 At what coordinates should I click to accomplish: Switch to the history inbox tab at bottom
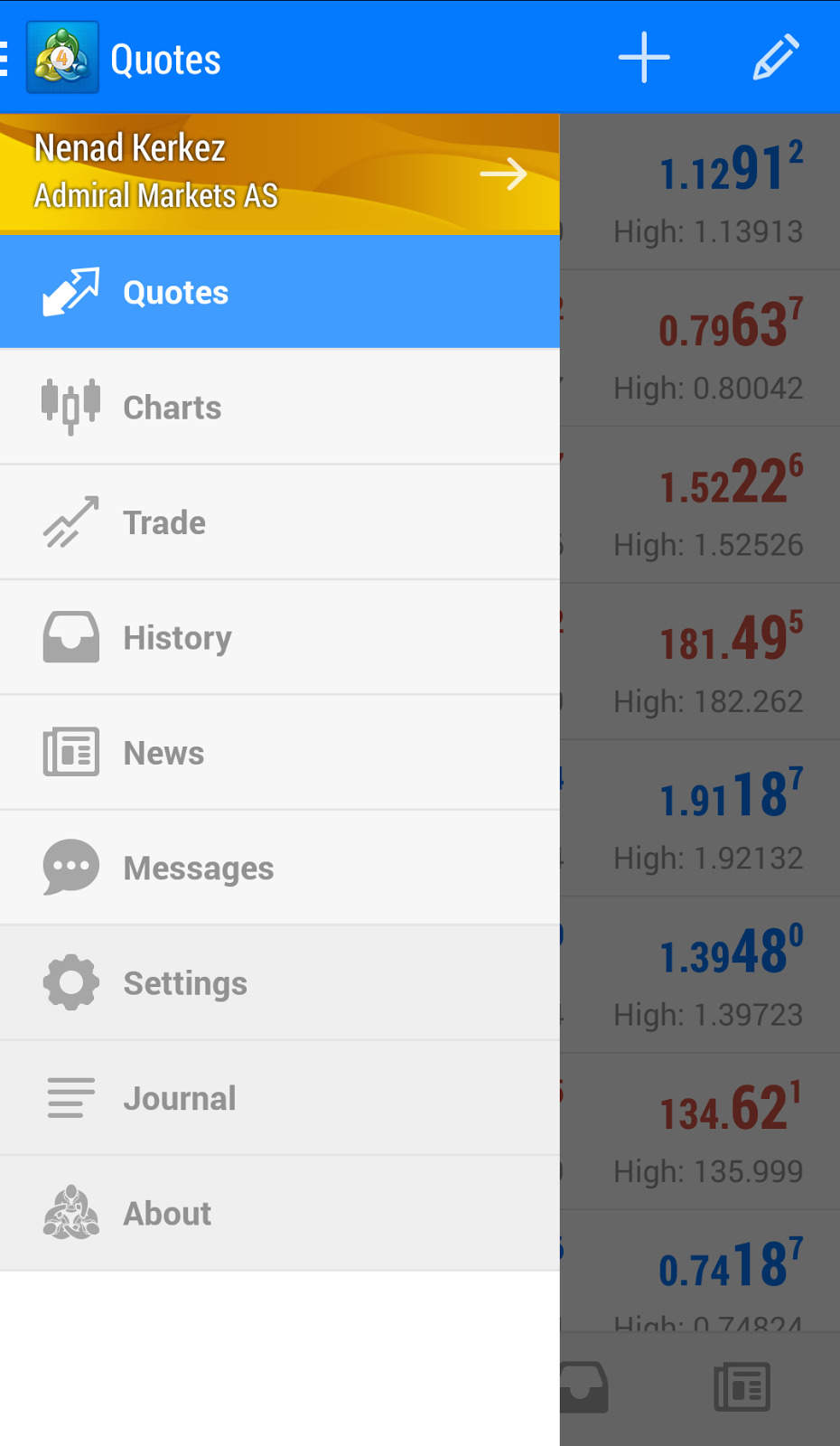coord(584,1386)
